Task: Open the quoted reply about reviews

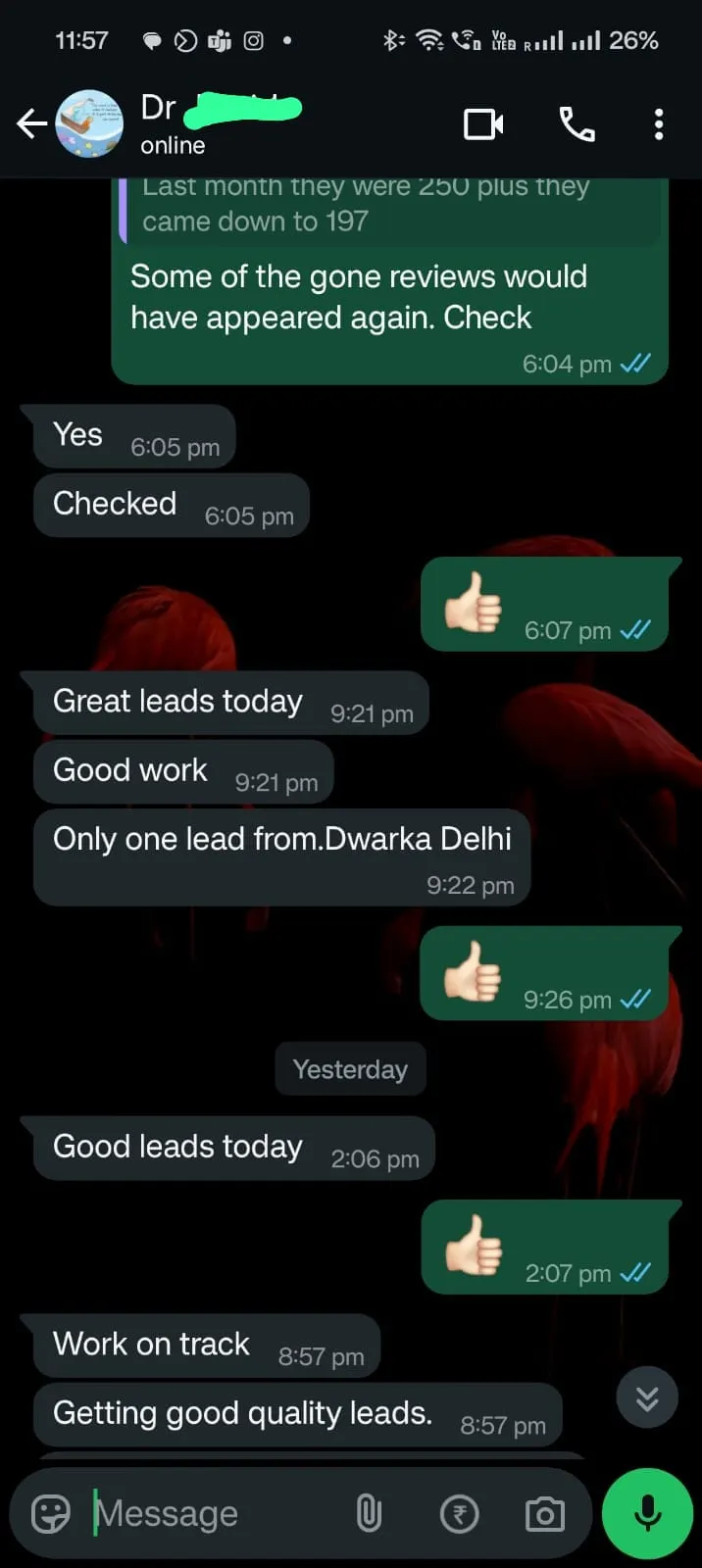Action: coord(387,208)
